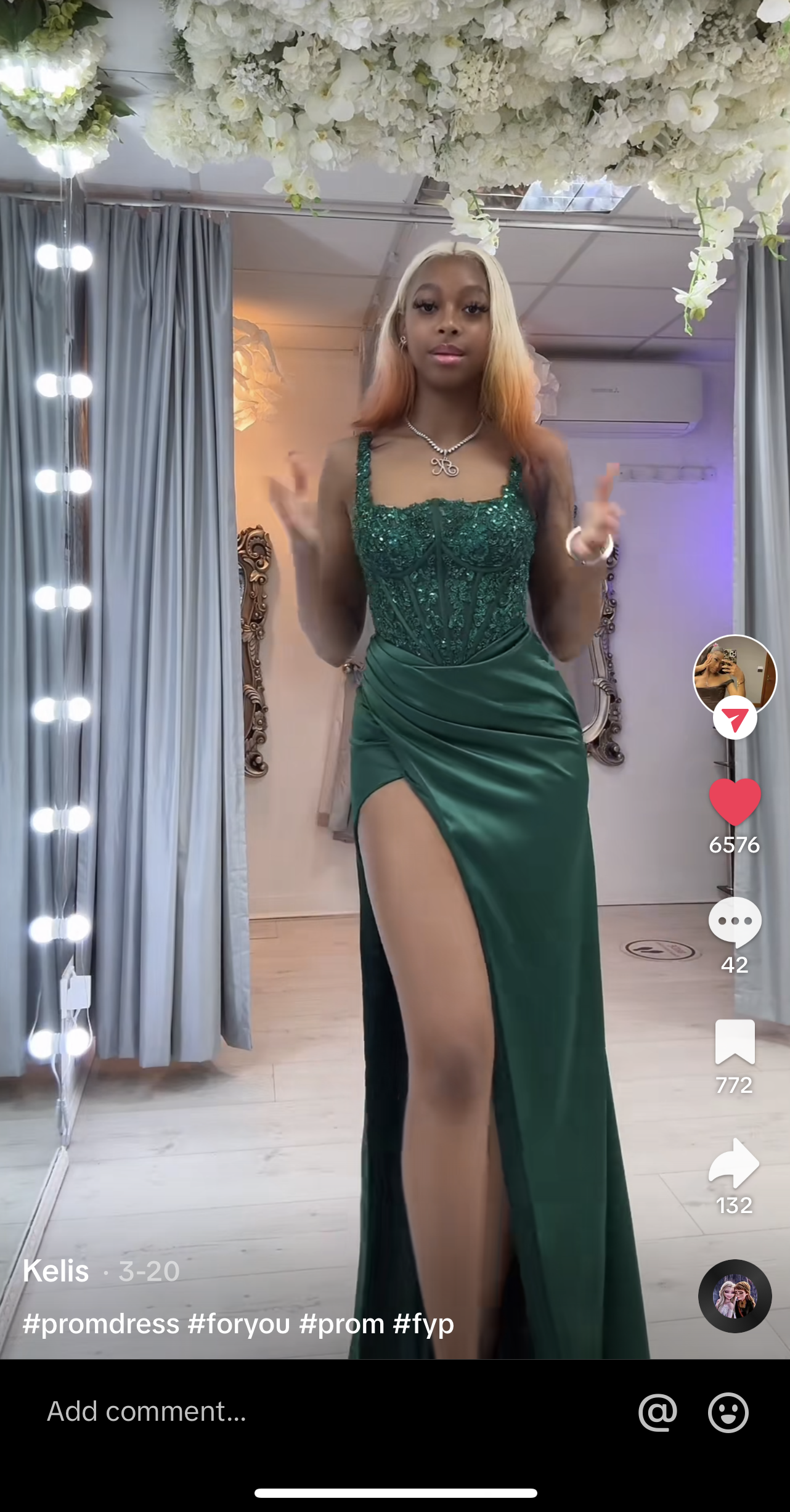Browse the #fyp hashtag
Screen dimensions: 790x1512
(x=424, y=1324)
